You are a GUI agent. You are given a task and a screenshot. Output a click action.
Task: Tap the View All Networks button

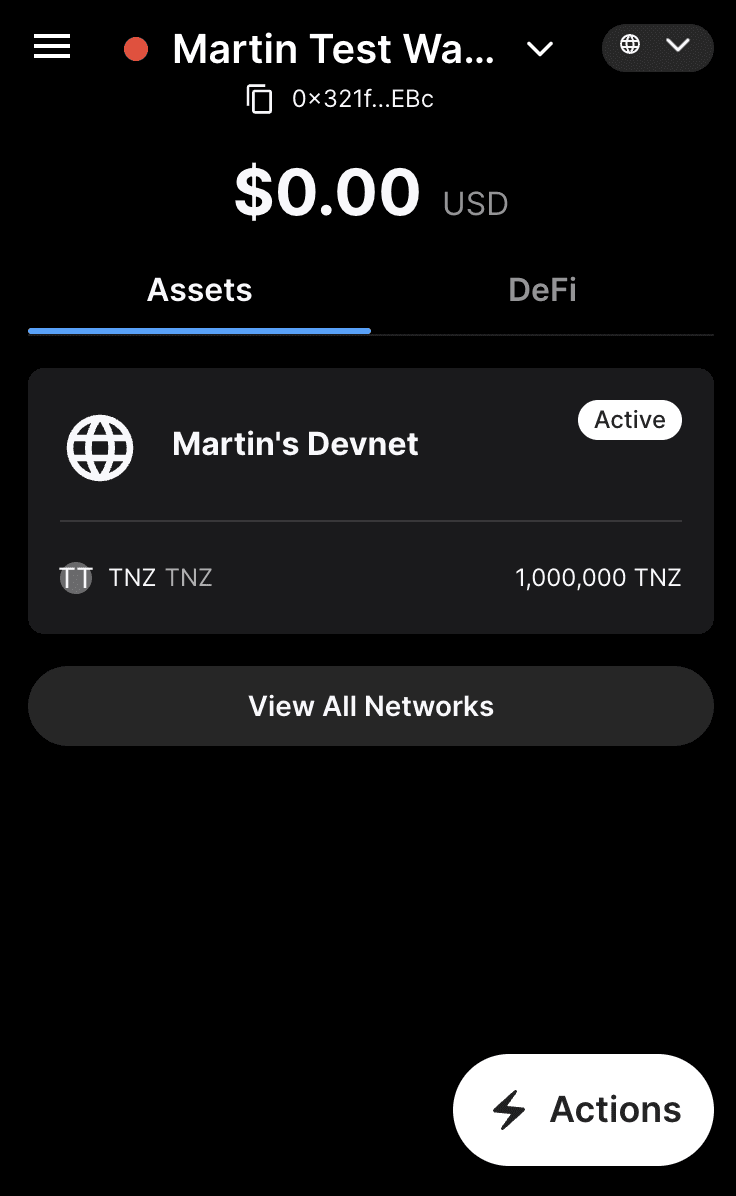(370, 706)
